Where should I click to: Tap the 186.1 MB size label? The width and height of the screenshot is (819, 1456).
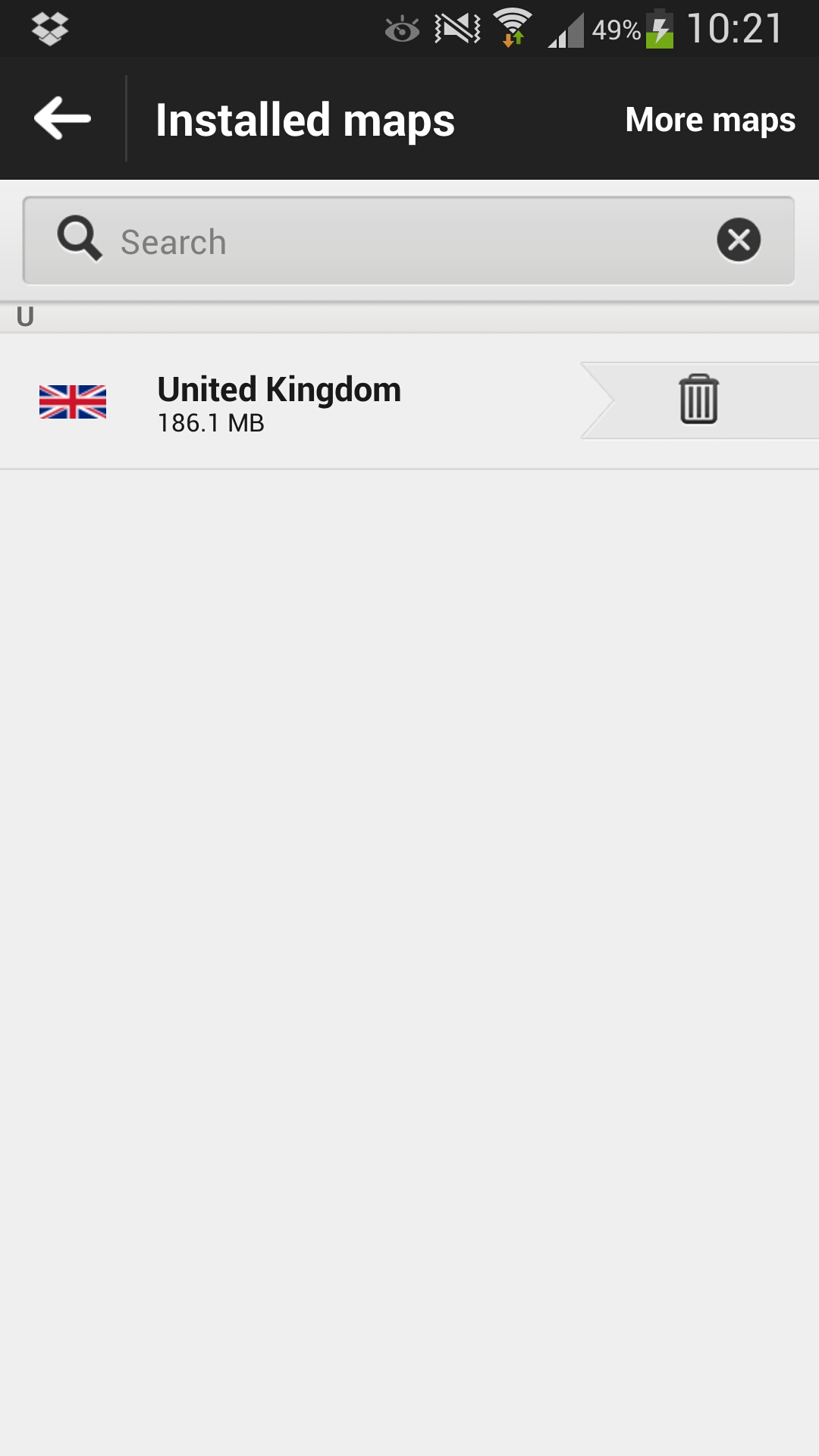click(210, 425)
